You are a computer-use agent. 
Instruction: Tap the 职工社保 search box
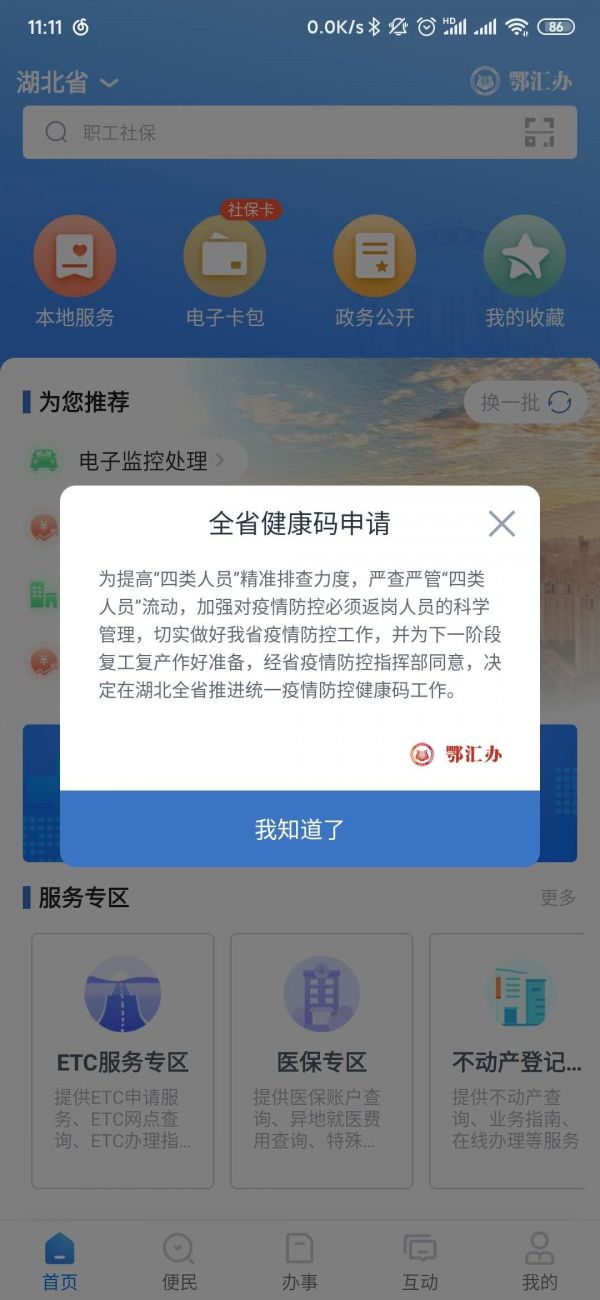point(280,132)
